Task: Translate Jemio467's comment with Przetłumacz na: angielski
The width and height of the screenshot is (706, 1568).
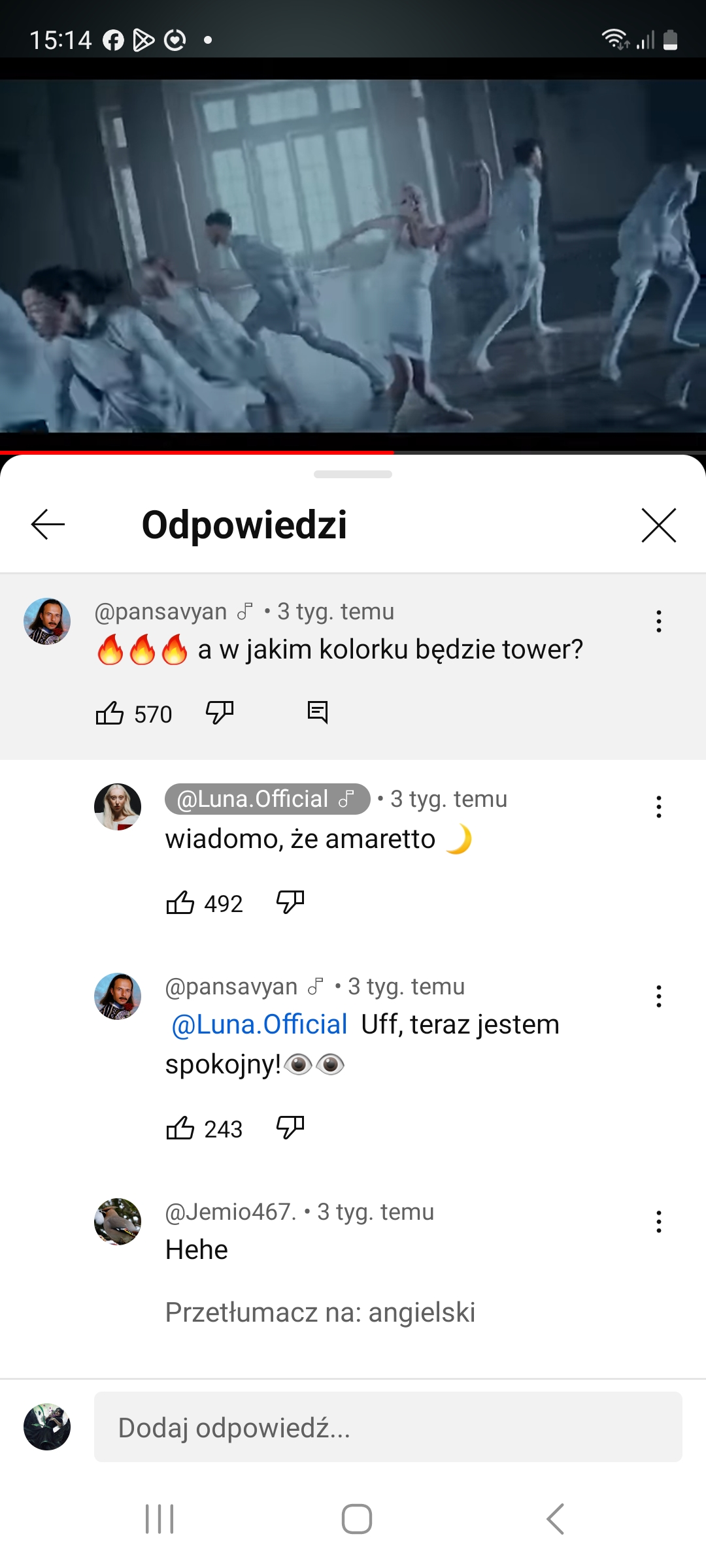Action: pos(320,1313)
